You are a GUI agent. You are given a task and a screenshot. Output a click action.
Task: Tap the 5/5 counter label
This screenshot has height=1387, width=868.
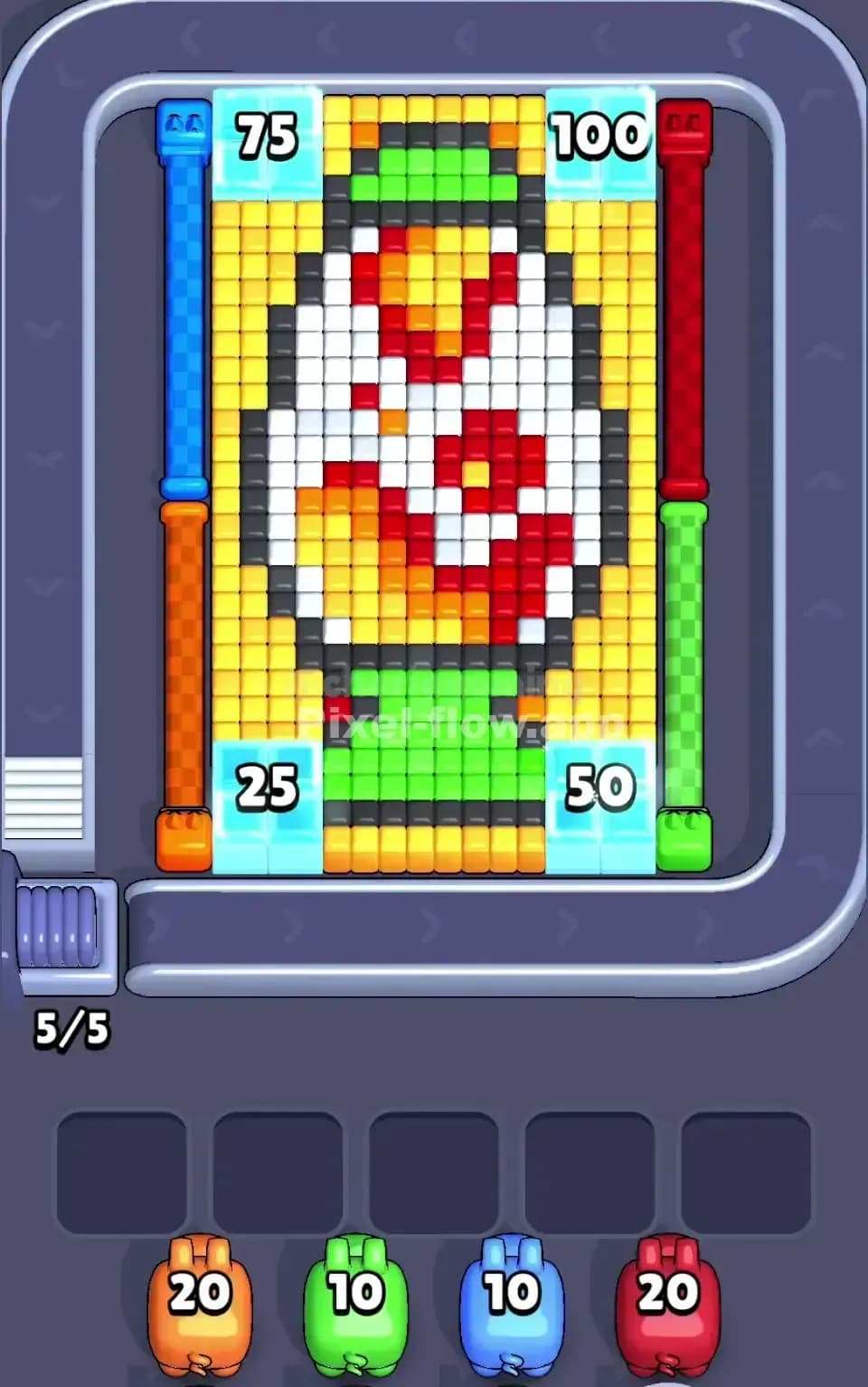coord(72,1026)
